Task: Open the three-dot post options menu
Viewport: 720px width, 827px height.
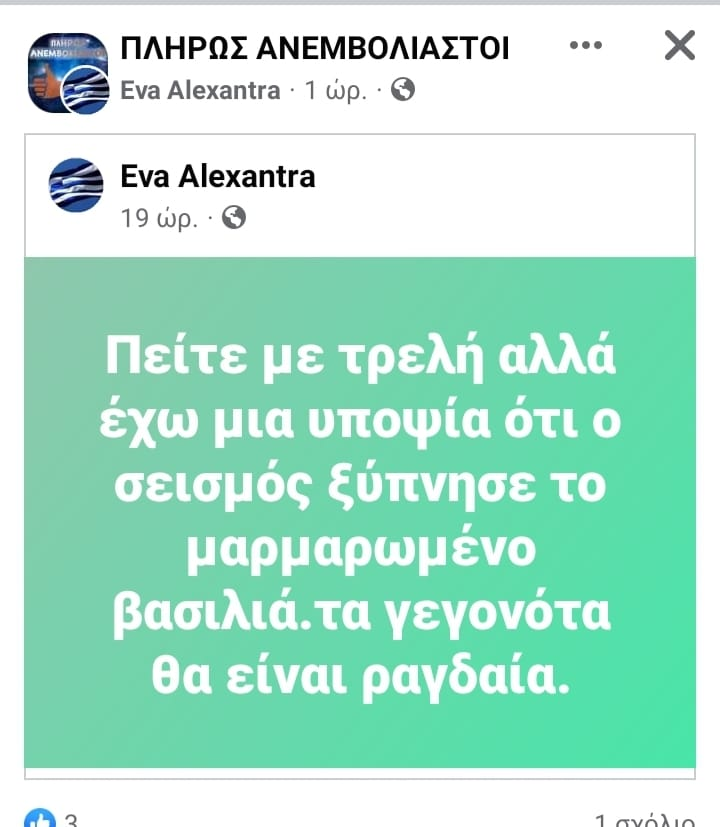Action: pos(587,45)
